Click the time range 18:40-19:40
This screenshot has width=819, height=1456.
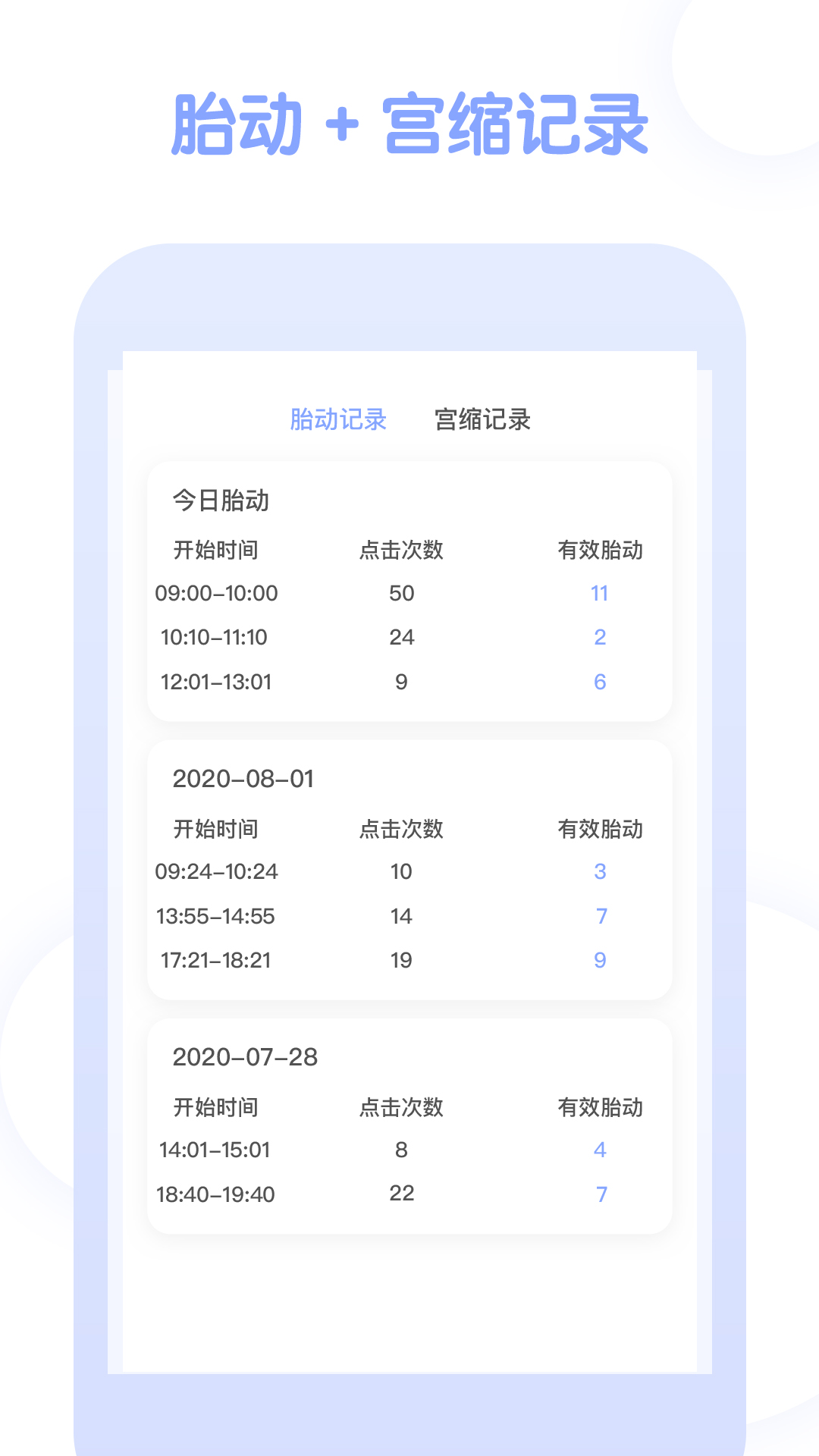pos(218,1192)
